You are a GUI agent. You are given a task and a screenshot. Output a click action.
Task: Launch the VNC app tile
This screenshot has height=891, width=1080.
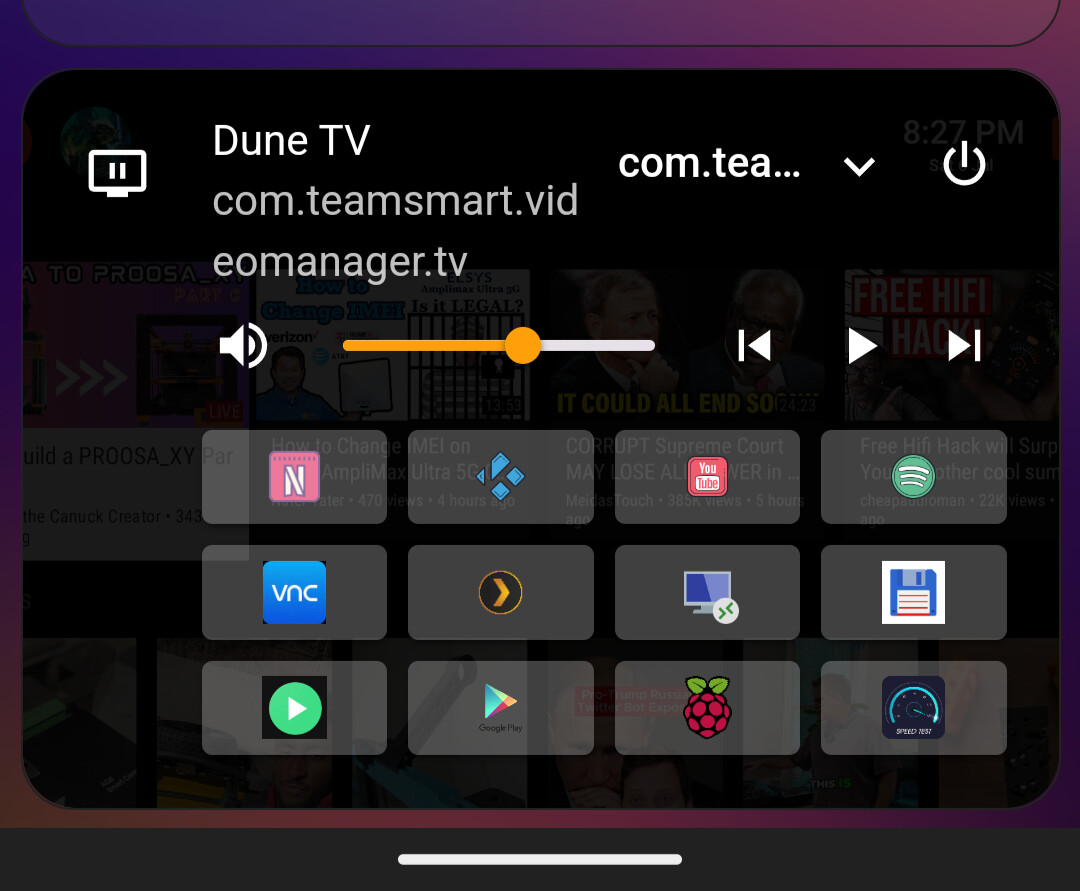click(x=294, y=592)
